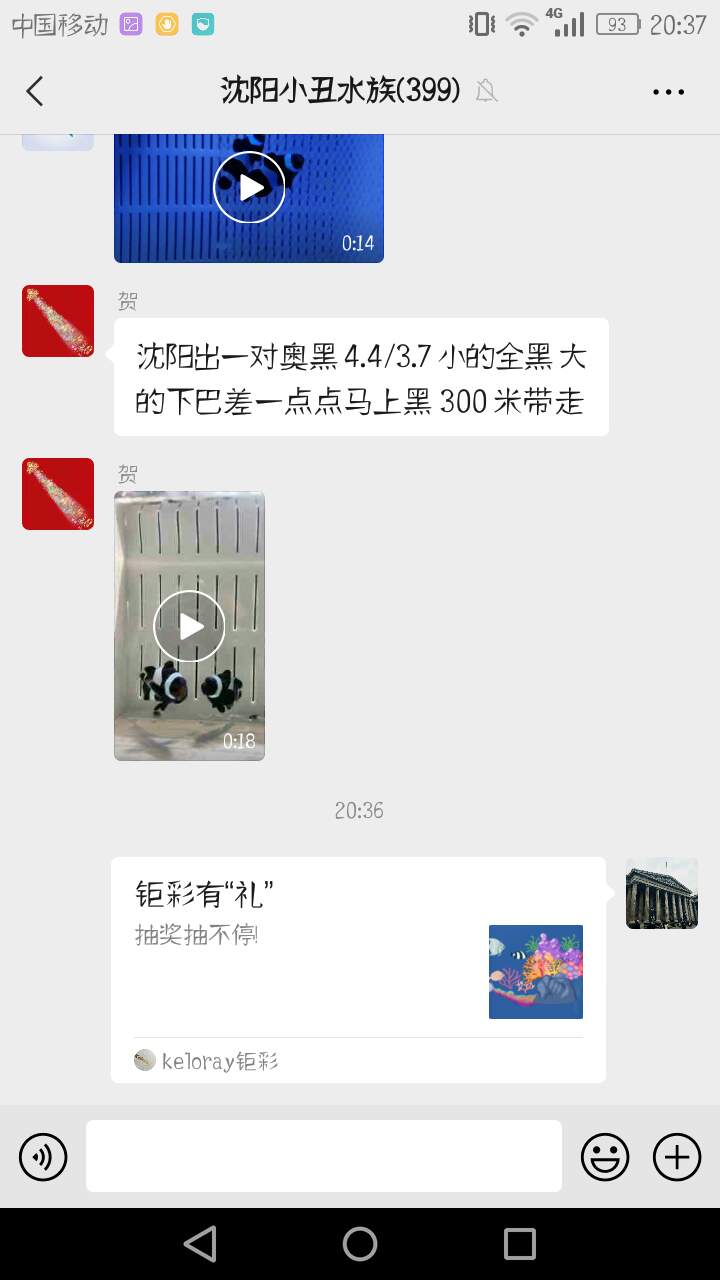Go to the Android home screen

tap(360, 1244)
